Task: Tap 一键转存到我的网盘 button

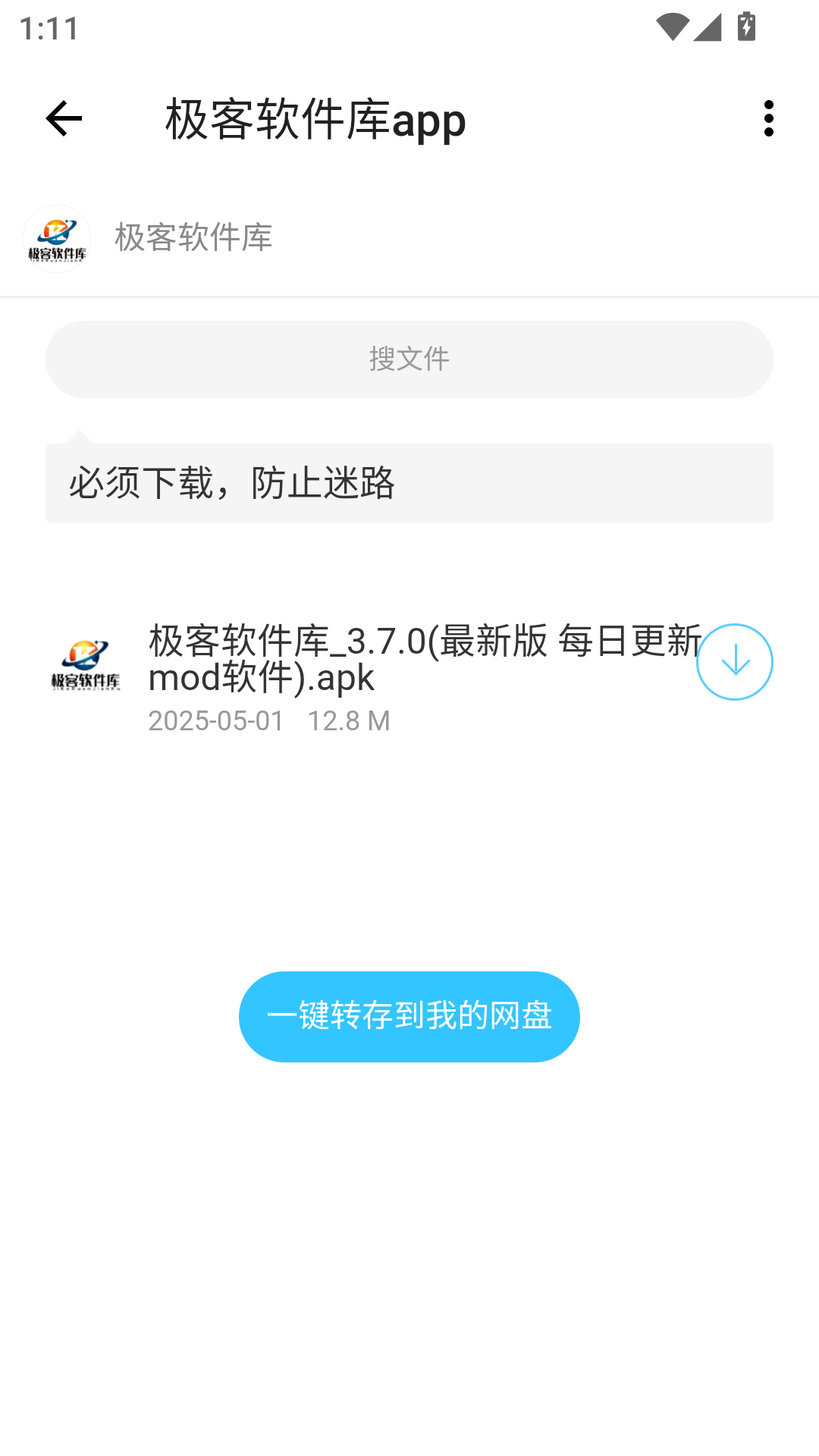Action: (409, 1016)
